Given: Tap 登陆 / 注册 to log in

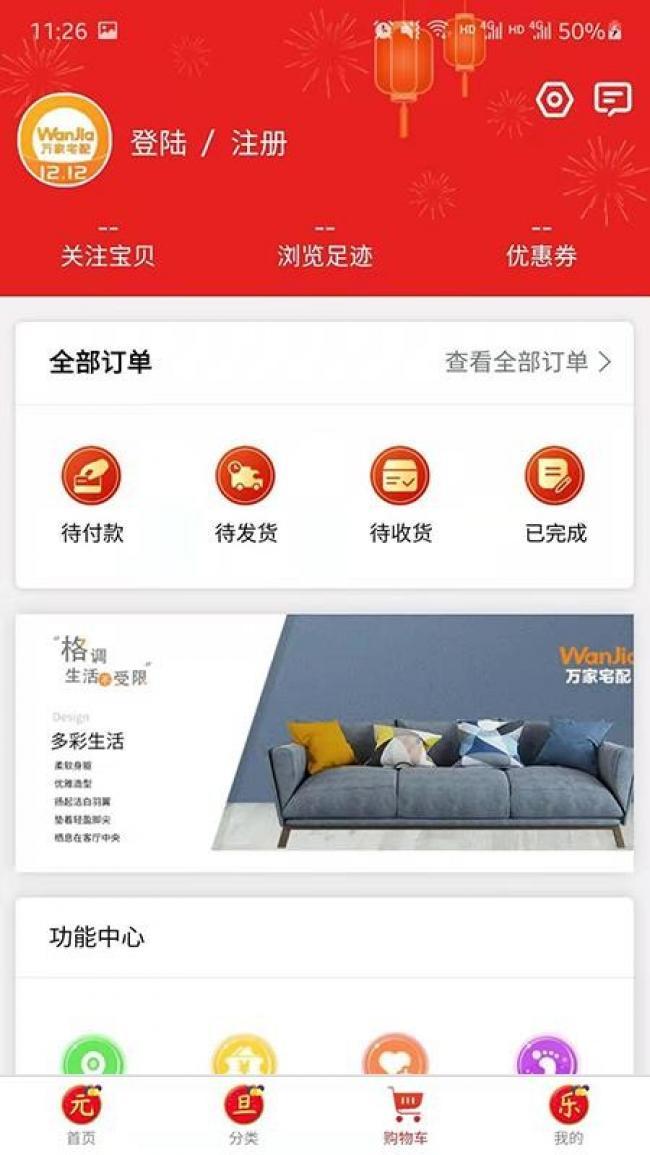Looking at the screenshot, I should coord(209,144).
